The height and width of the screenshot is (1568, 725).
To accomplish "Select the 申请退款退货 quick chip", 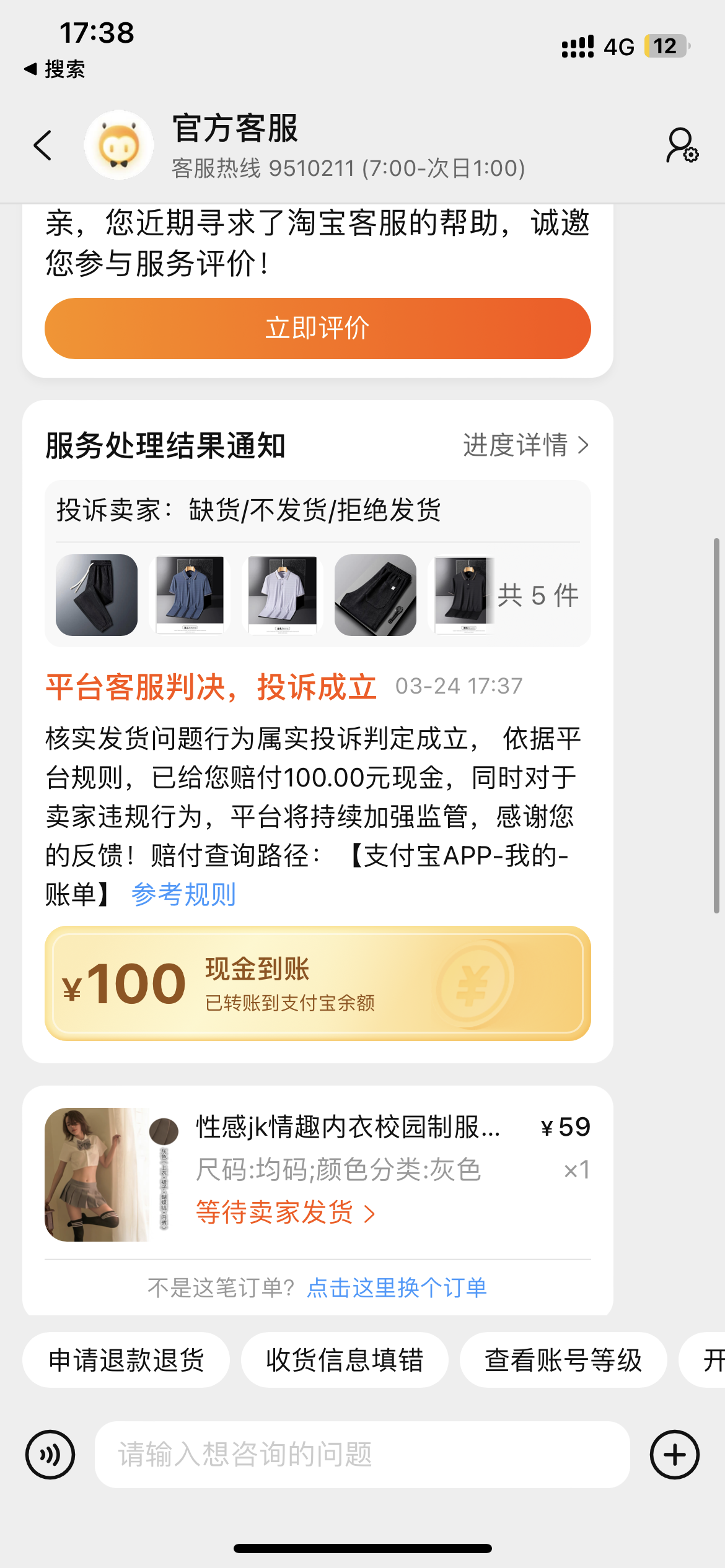I will coord(126,1360).
